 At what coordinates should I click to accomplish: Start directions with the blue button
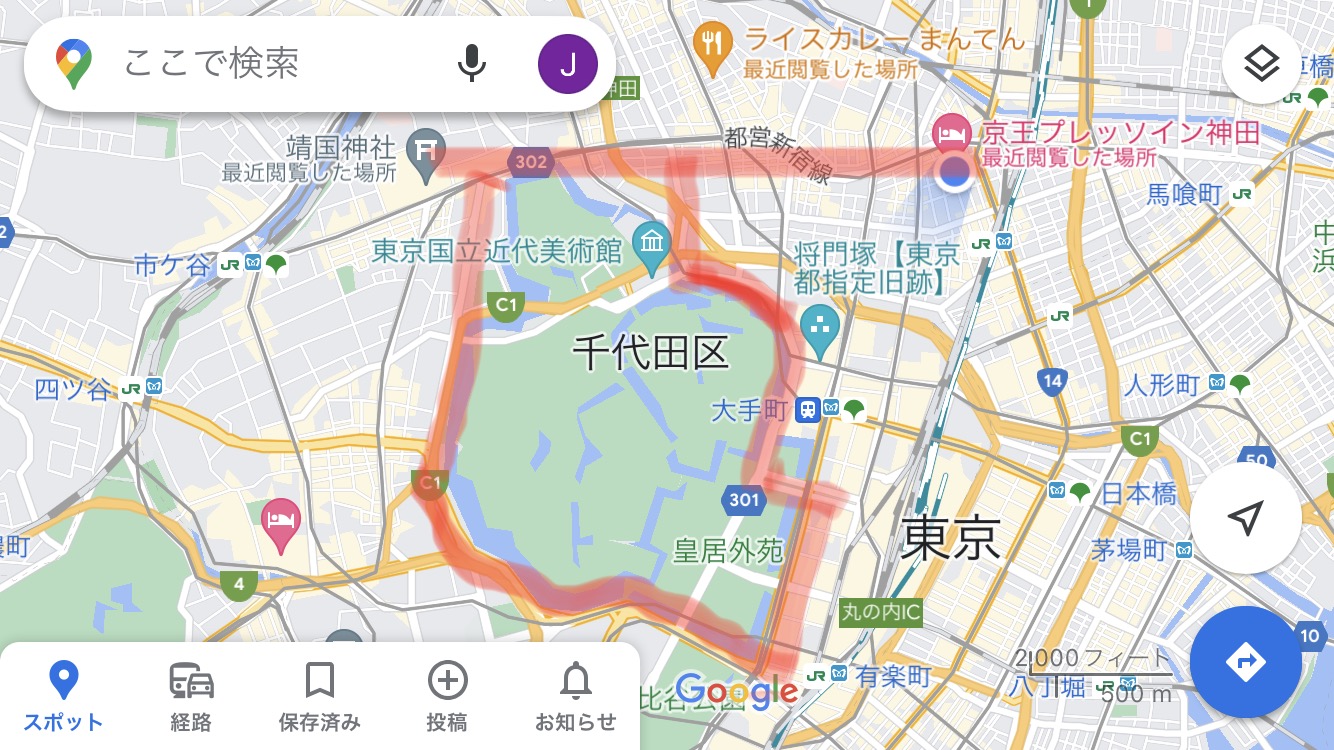1245,662
